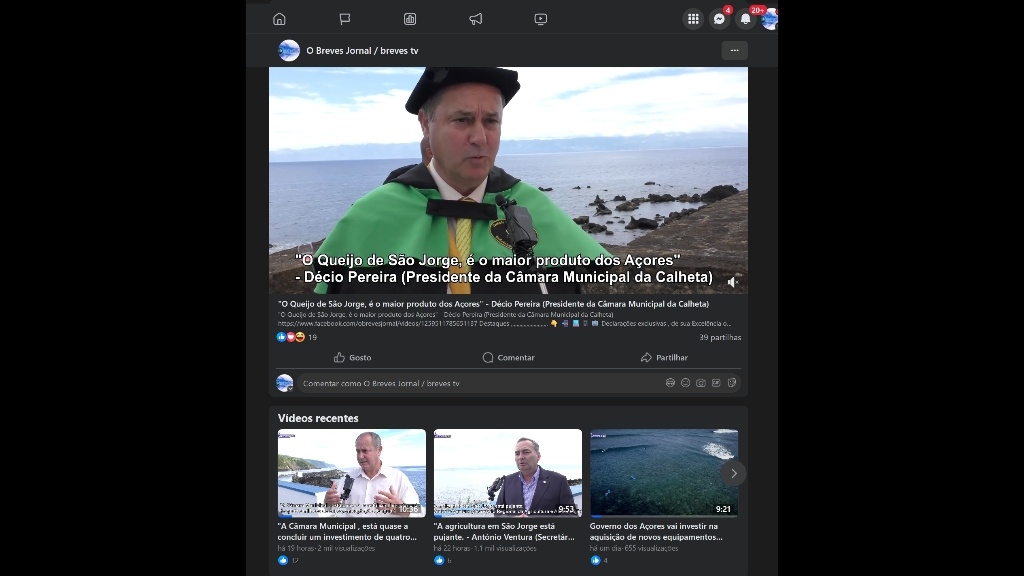Image resolution: width=1024 pixels, height=576 pixels.
Task: Switch to the video Watch tab
Action: point(541,19)
